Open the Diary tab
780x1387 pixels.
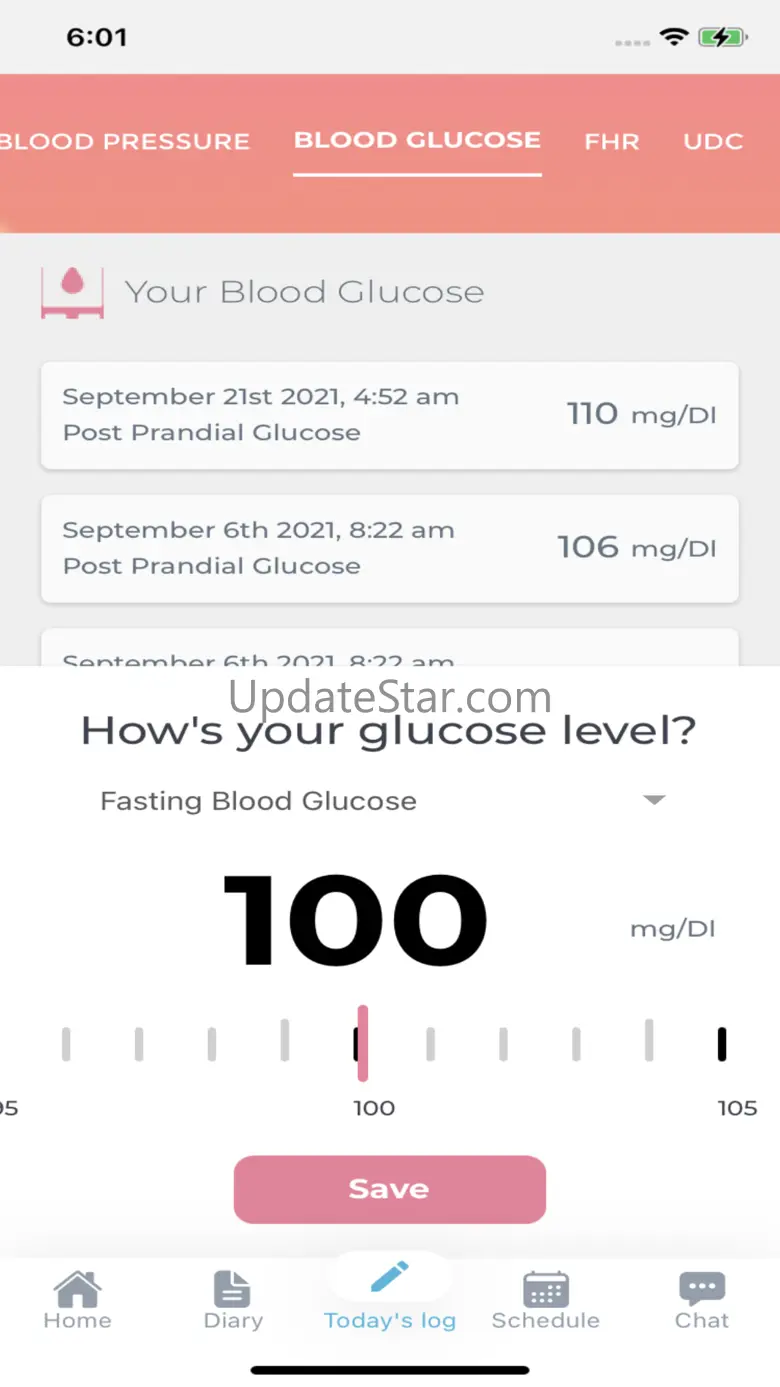pos(233,1300)
